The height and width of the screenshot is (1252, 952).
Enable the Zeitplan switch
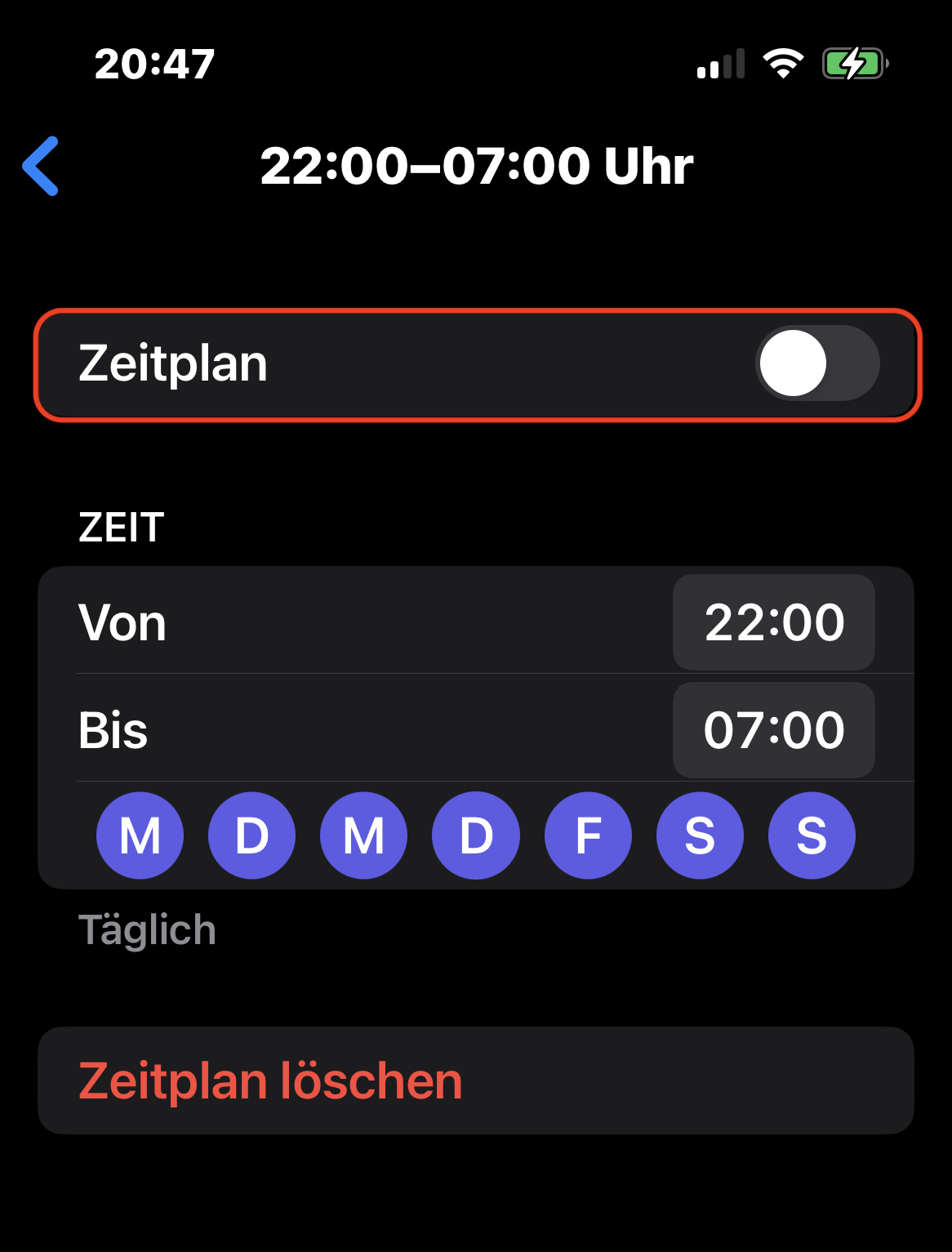pos(817,363)
